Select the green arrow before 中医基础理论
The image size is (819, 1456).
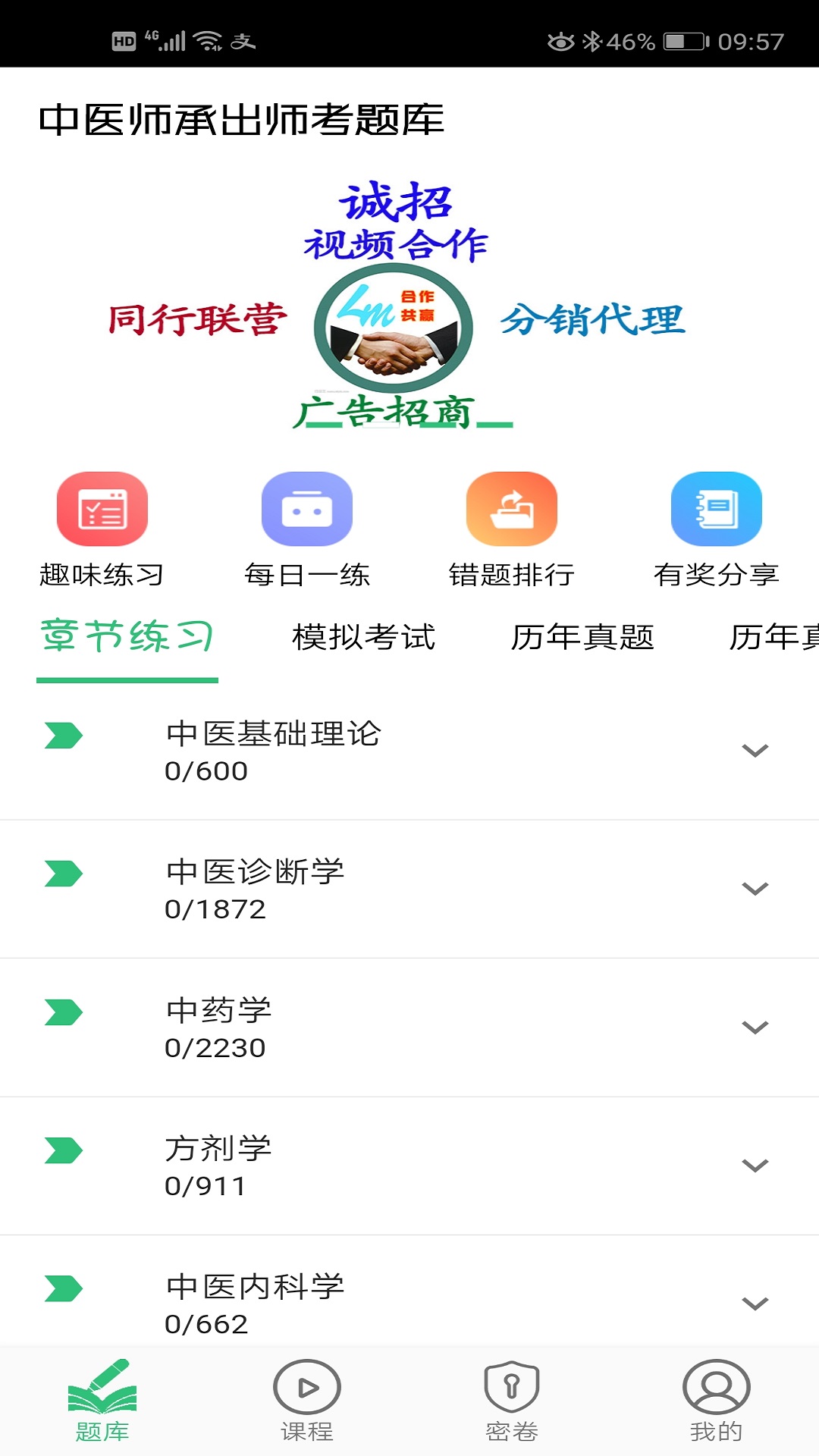[x=64, y=734]
